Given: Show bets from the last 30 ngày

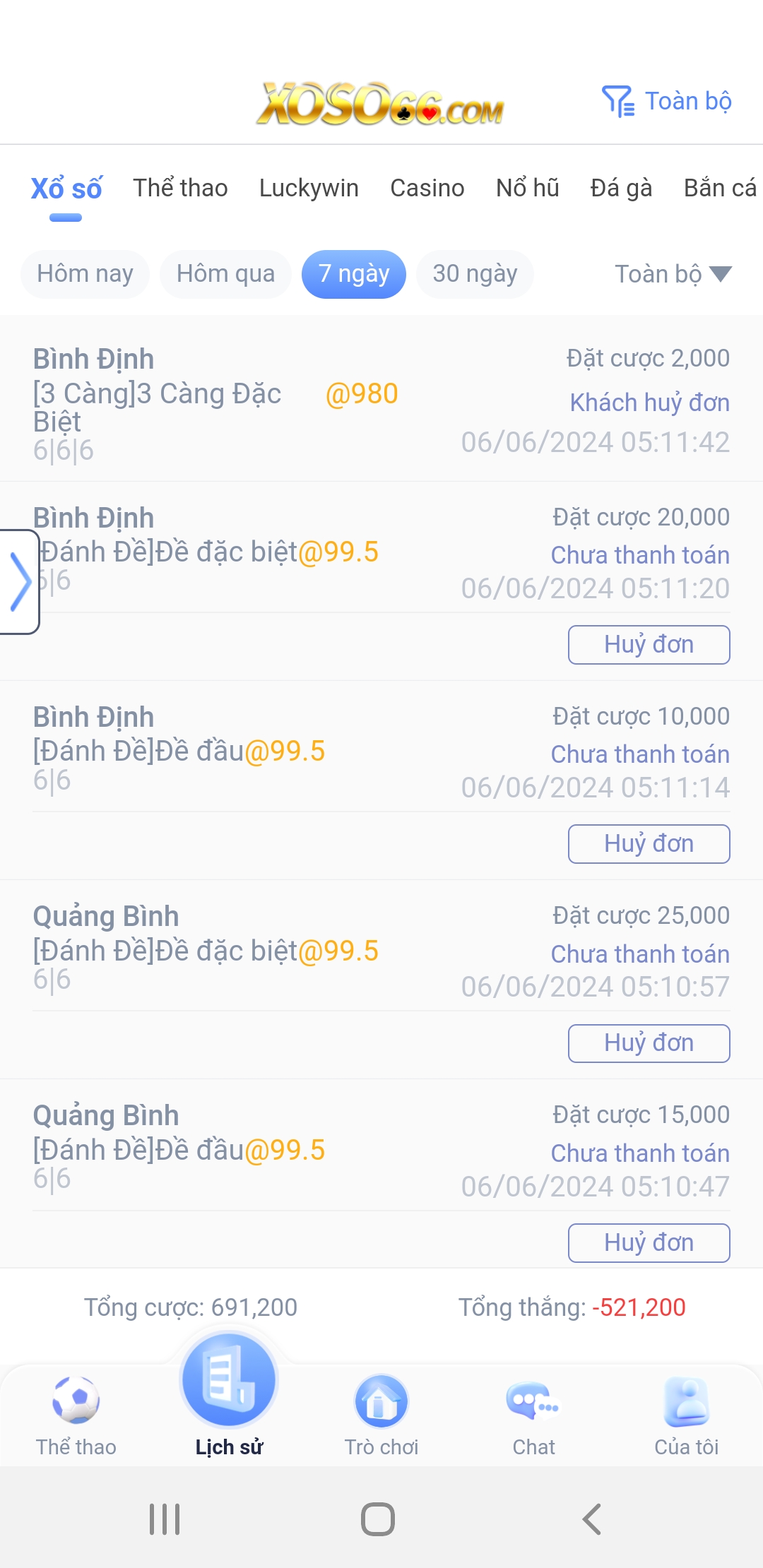Looking at the screenshot, I should tap(475, 274).
